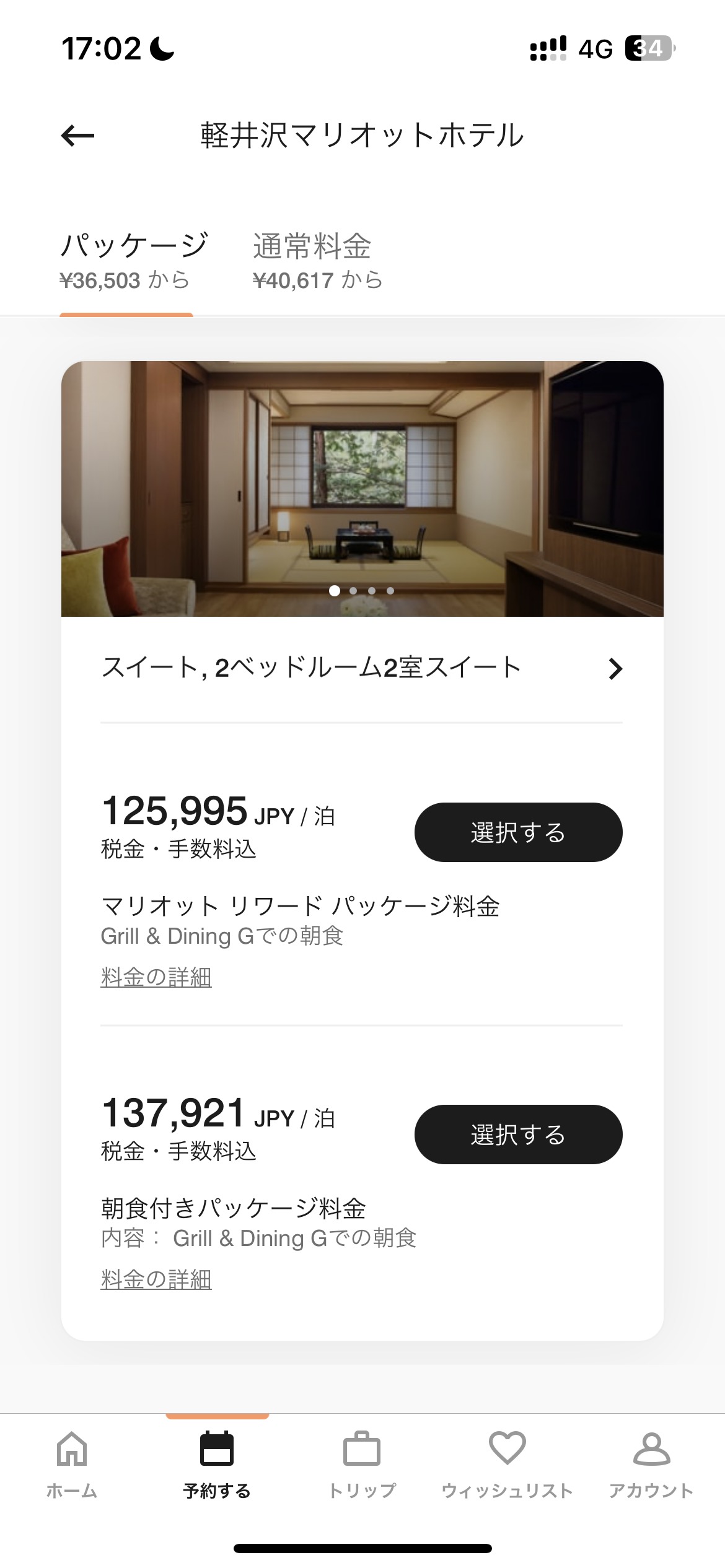Image resolution: width=725 pixels, height=1568 pixels.
Task: Choose the 137,921 JPY rate with 選択する
Action: (518, 1135)
